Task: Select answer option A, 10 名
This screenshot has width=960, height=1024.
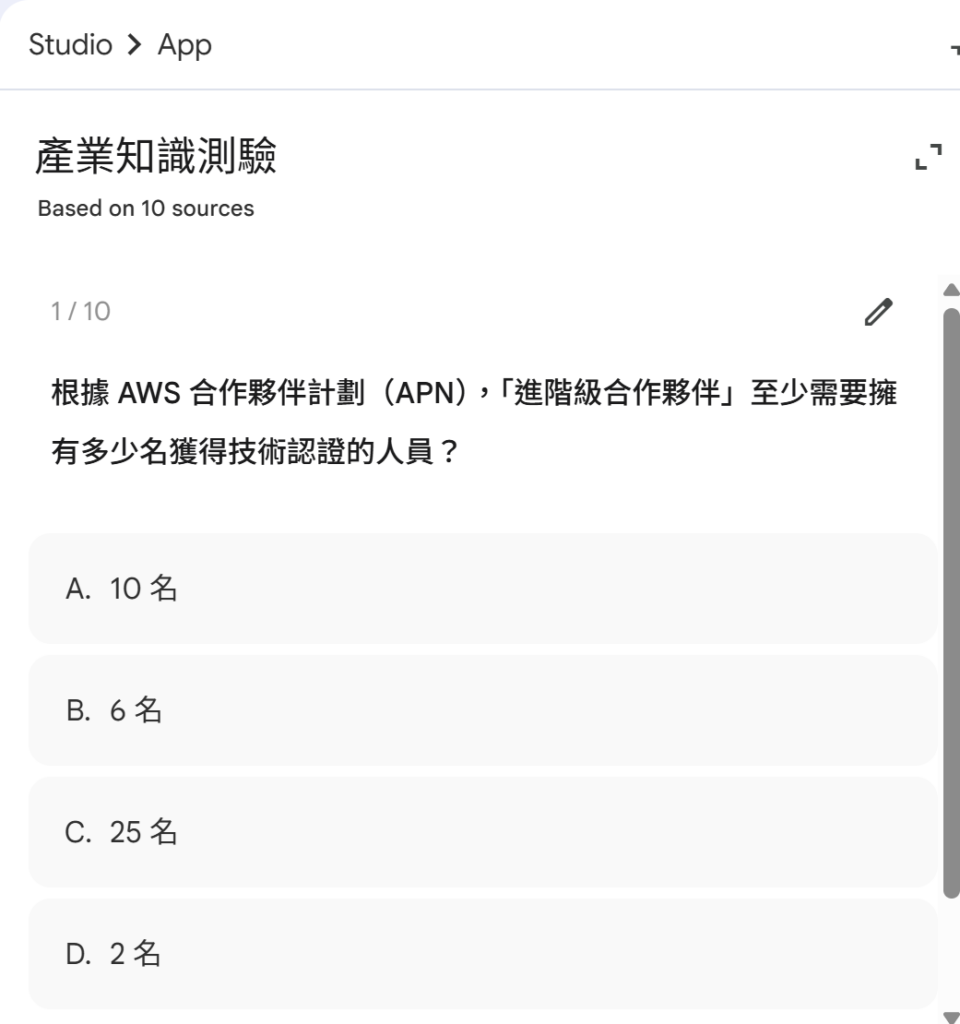Action: click(x=480, y=589)
